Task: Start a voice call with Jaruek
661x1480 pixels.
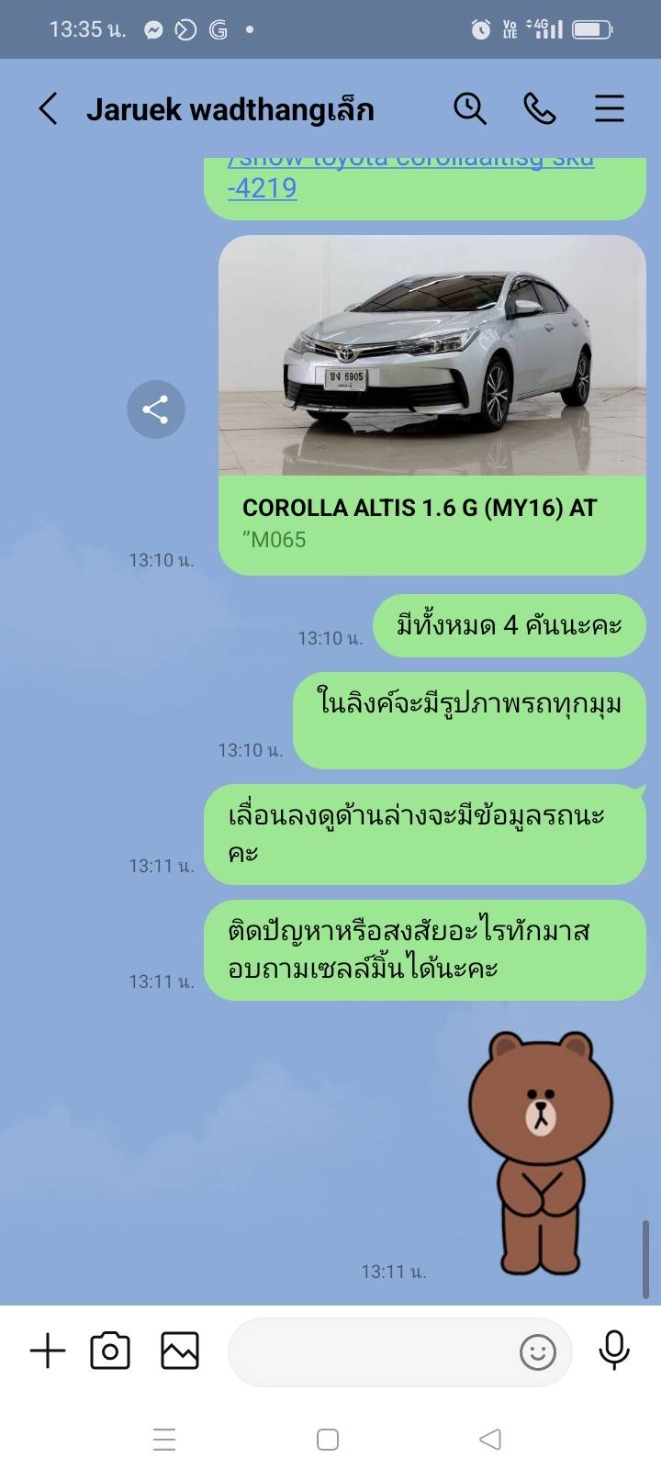Action: (x=539, y=109)
